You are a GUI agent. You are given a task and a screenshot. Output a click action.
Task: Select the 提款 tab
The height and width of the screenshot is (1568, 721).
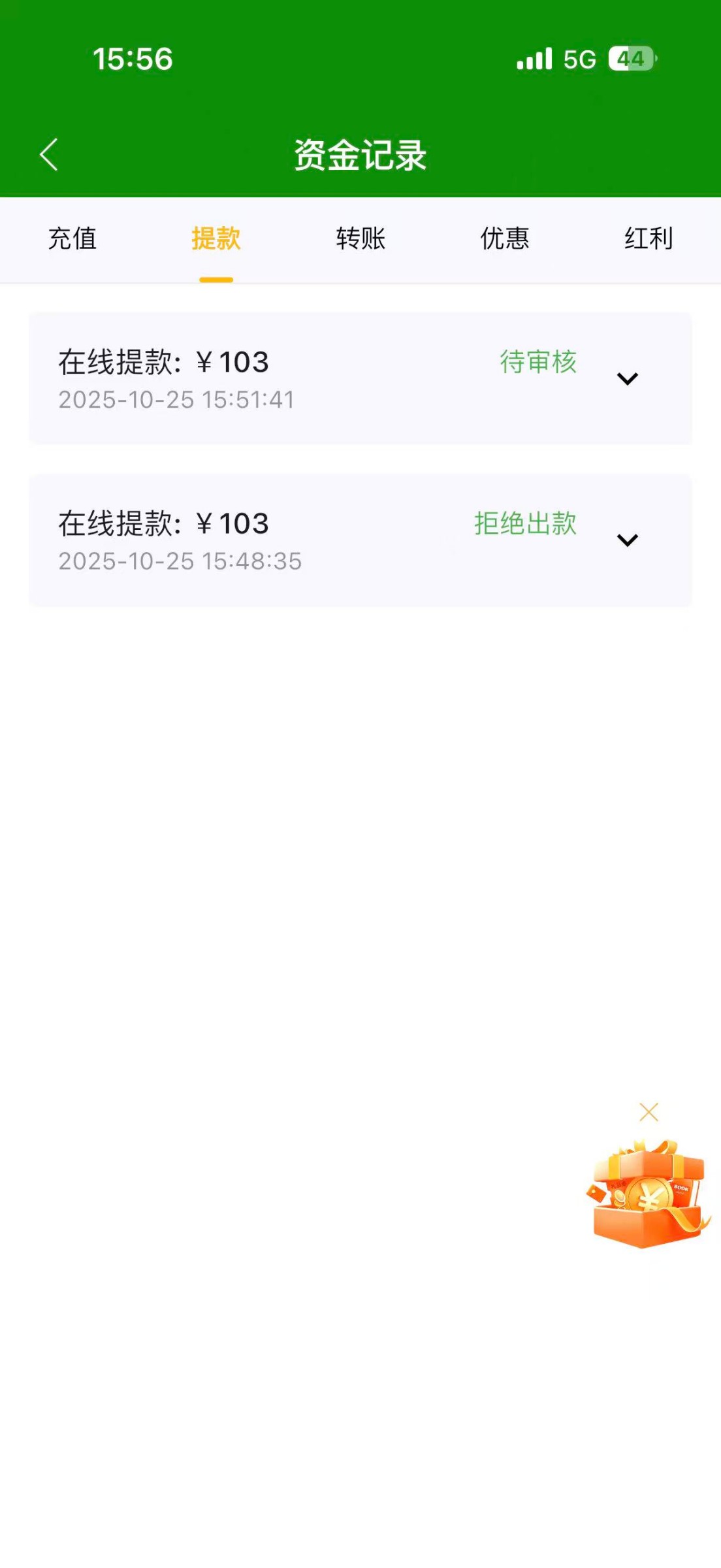[x=216, y=238]
